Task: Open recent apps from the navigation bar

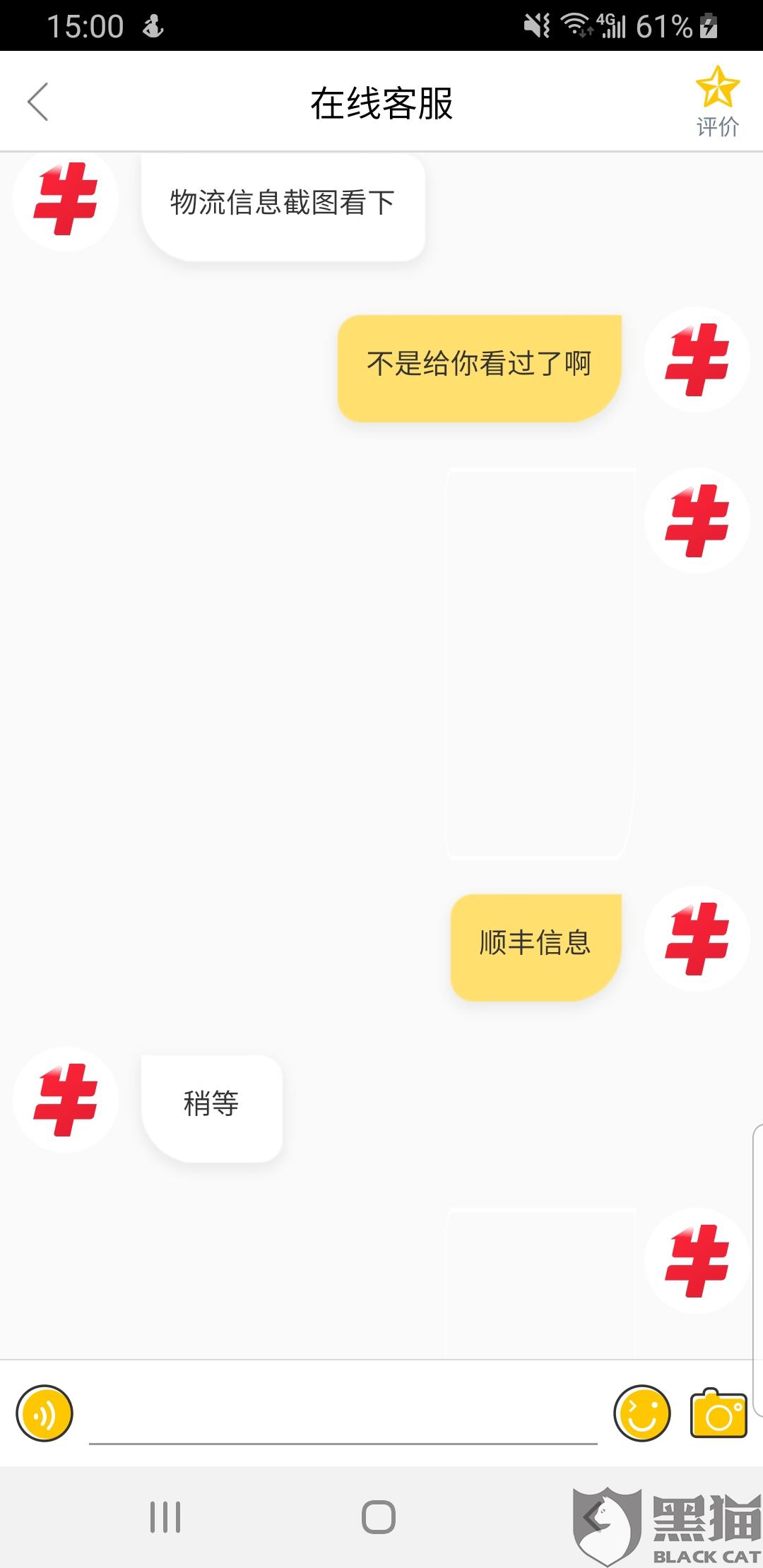Action: 165,1516
